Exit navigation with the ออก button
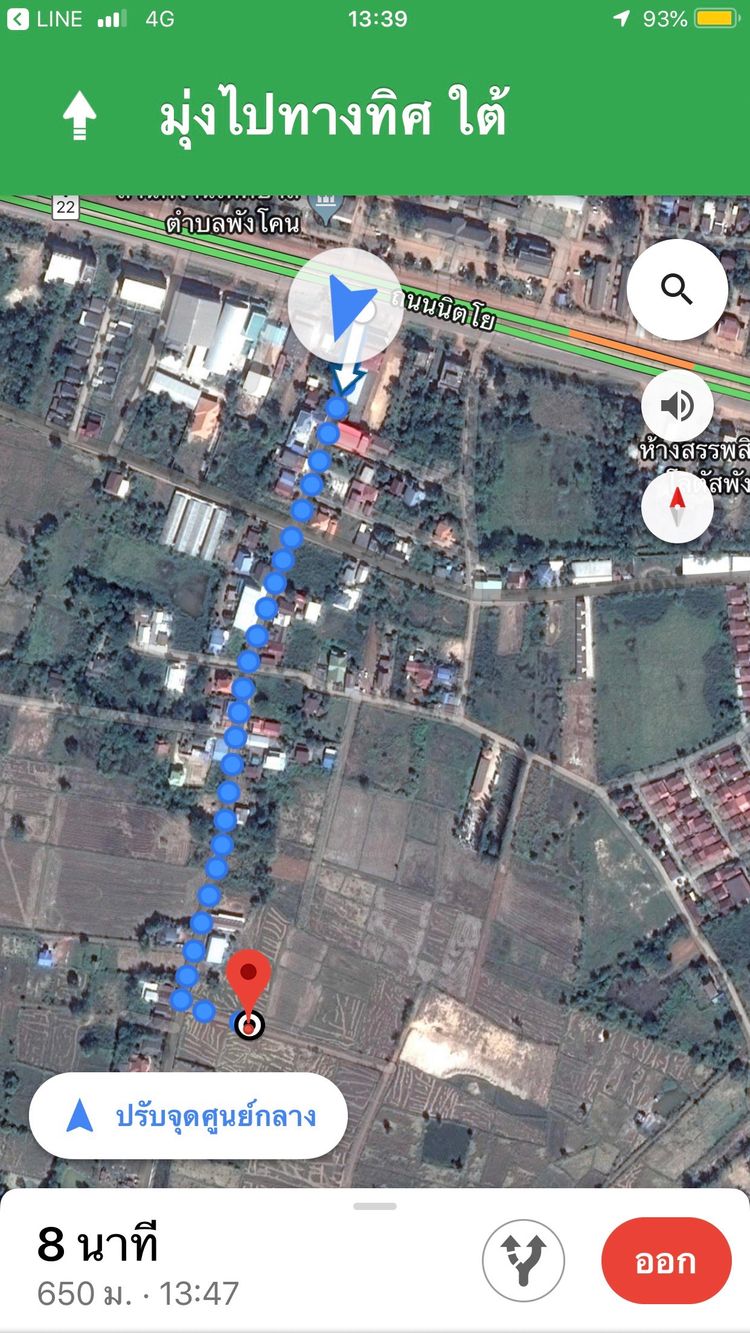This screenshot has height=1333, width=750. click(x=665, y=1260)
